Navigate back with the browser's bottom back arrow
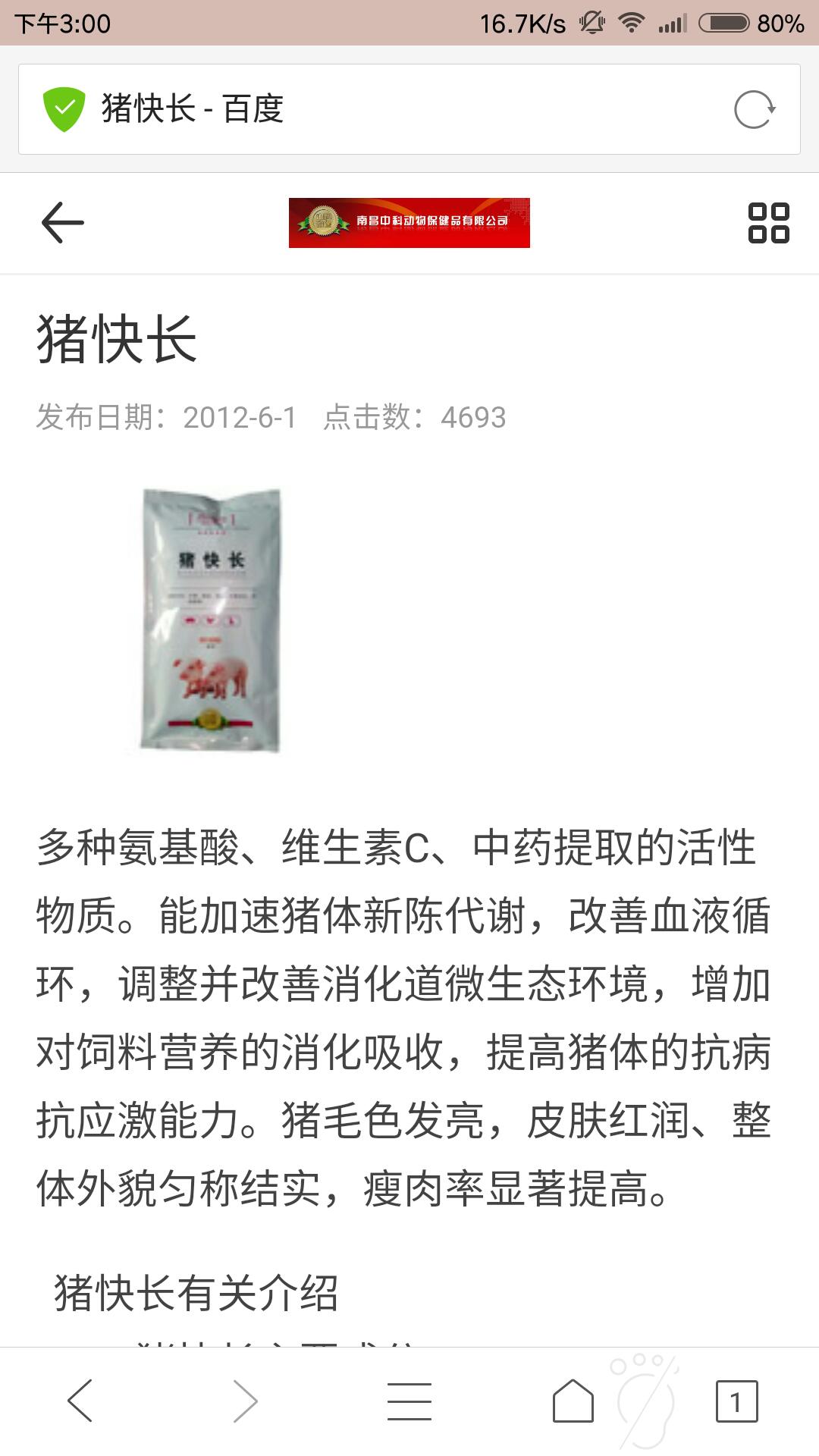Screen dimensions: 819x1456 click(x=80, y=1401)
